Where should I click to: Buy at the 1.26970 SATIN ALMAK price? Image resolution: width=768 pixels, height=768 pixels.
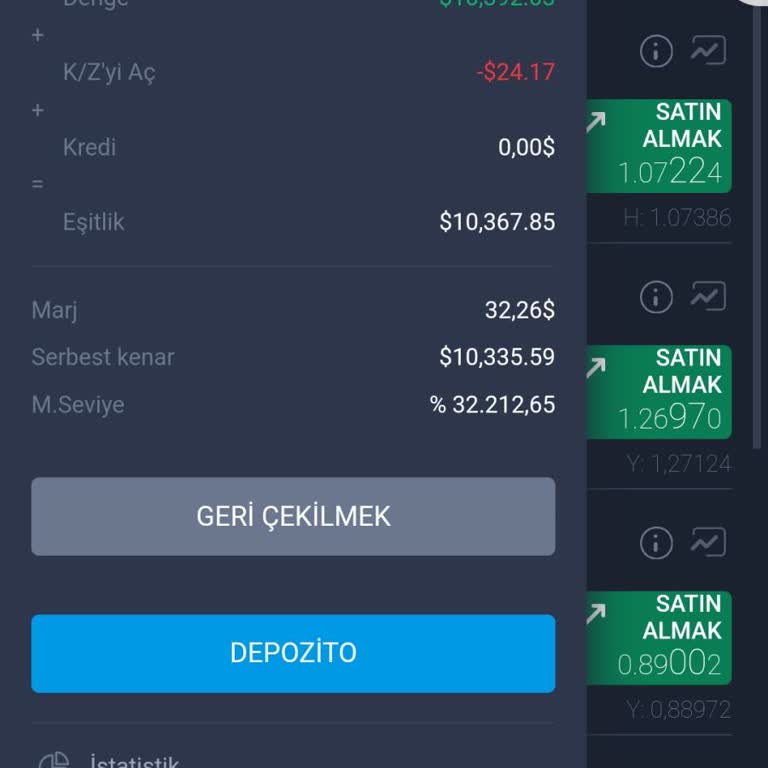pos(659,392)
